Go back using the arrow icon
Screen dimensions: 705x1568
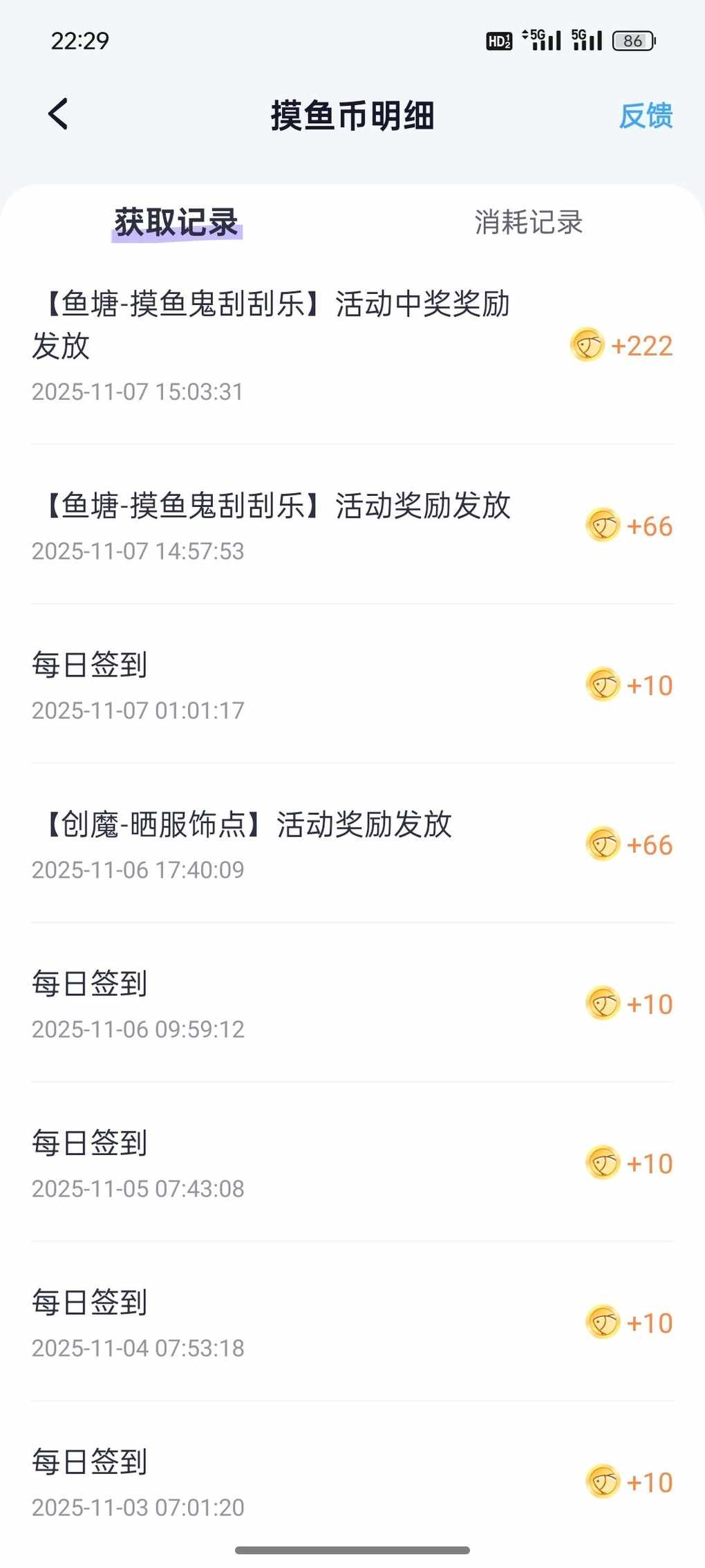click(x=59, y=114)
